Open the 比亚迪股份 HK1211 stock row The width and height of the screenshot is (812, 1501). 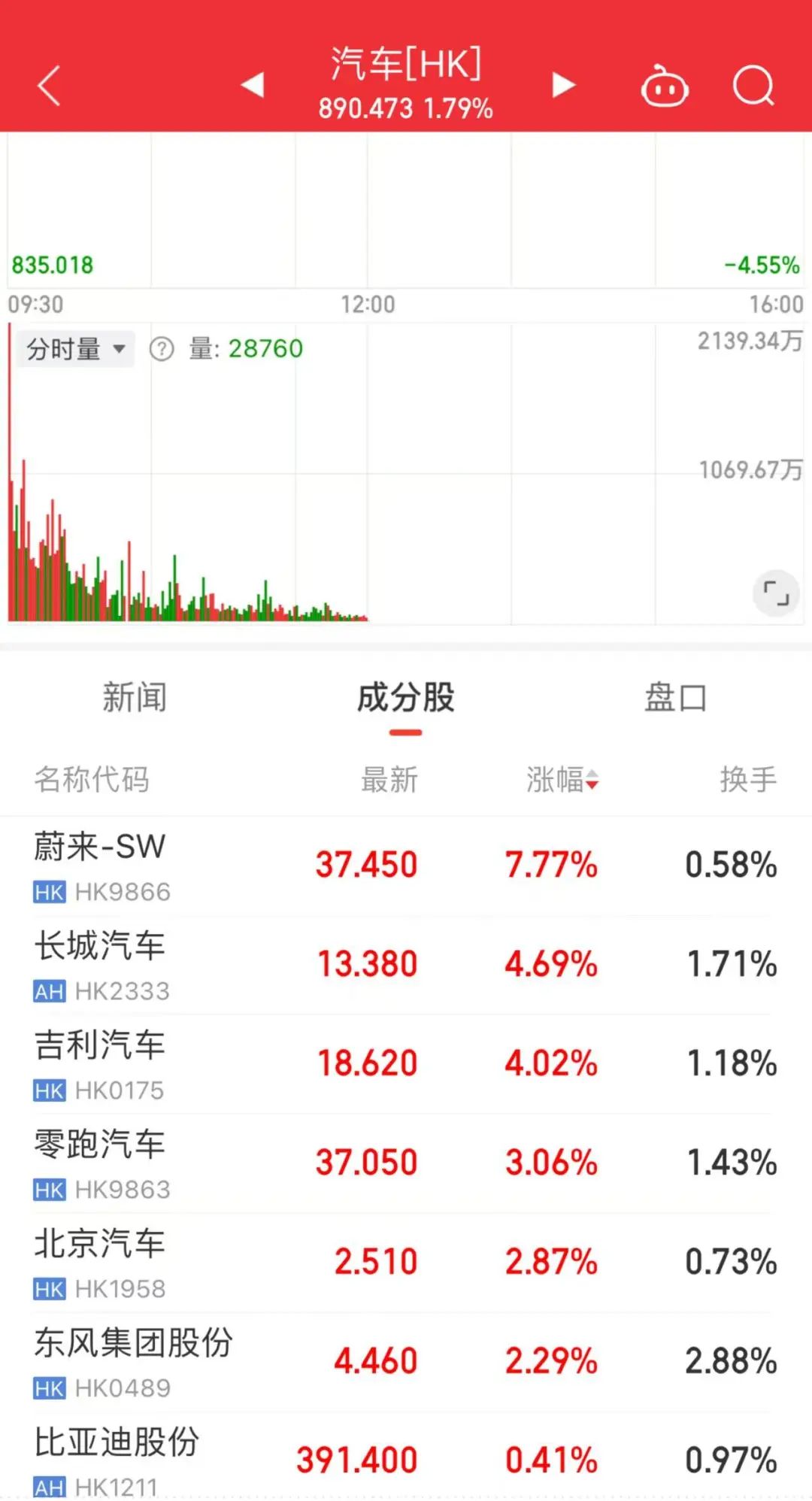[x=405, y=1459]
